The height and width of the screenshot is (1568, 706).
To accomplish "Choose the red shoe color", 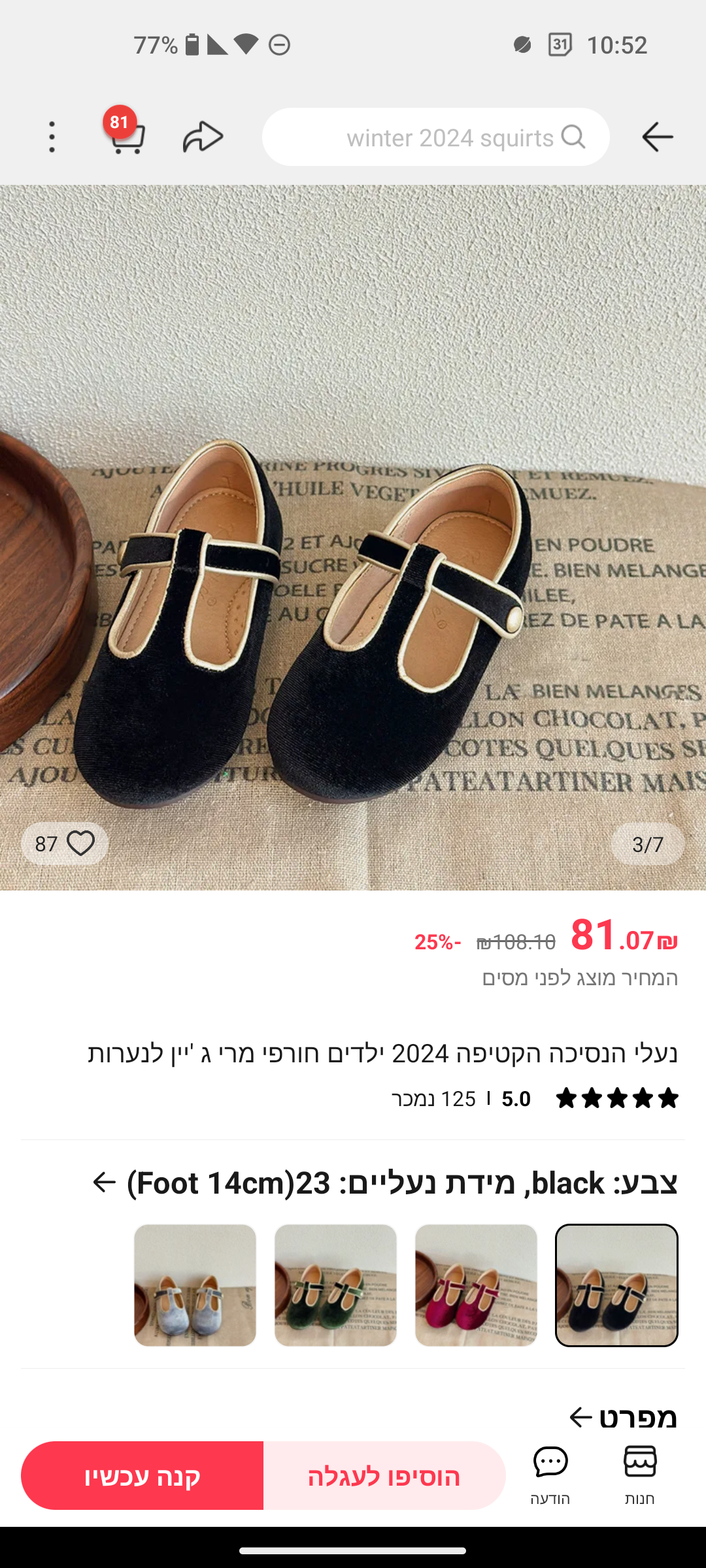I will pyautogui.click(x=476, y=1285).
